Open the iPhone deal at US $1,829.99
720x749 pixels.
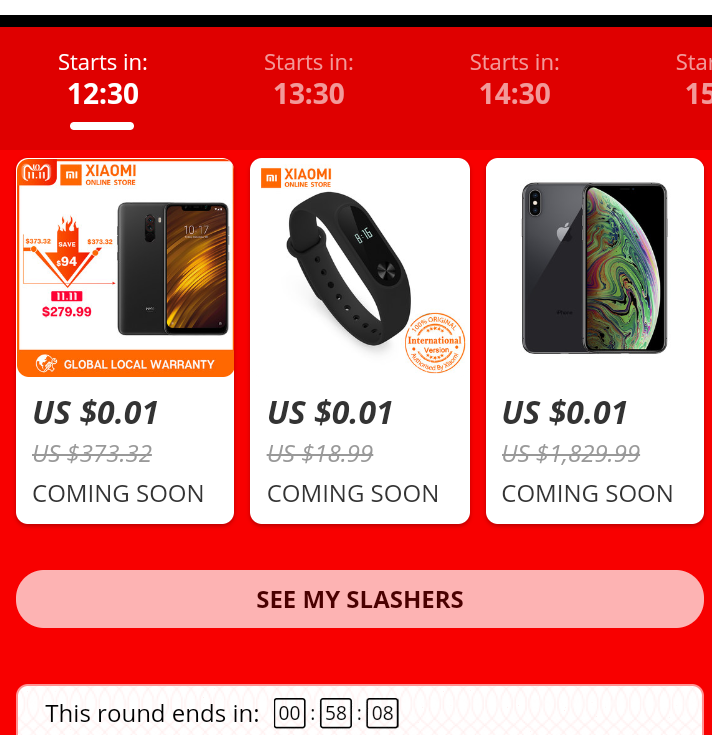[x=595, y=340]
